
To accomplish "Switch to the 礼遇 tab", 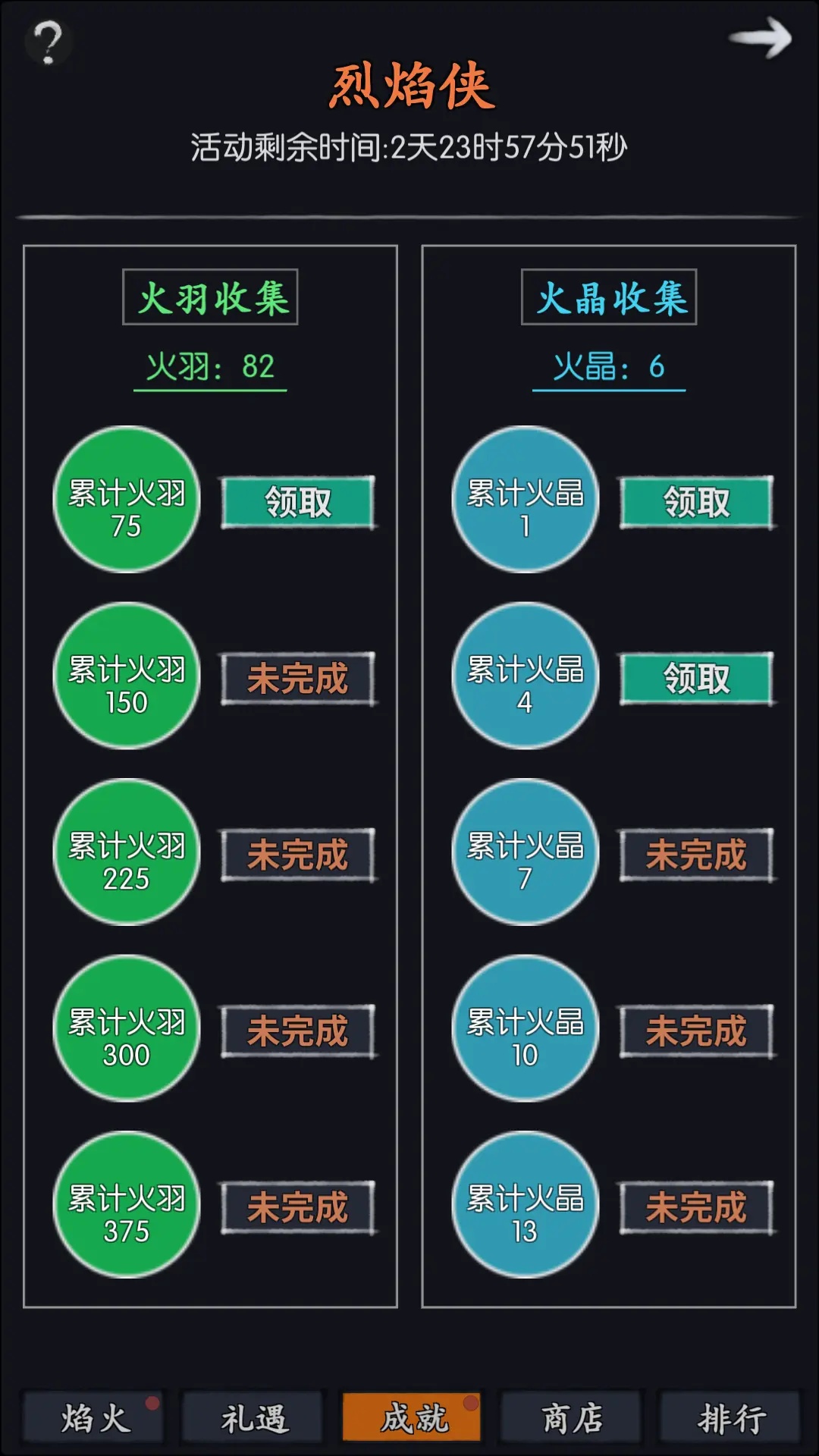I will [x=253, y=1417].
